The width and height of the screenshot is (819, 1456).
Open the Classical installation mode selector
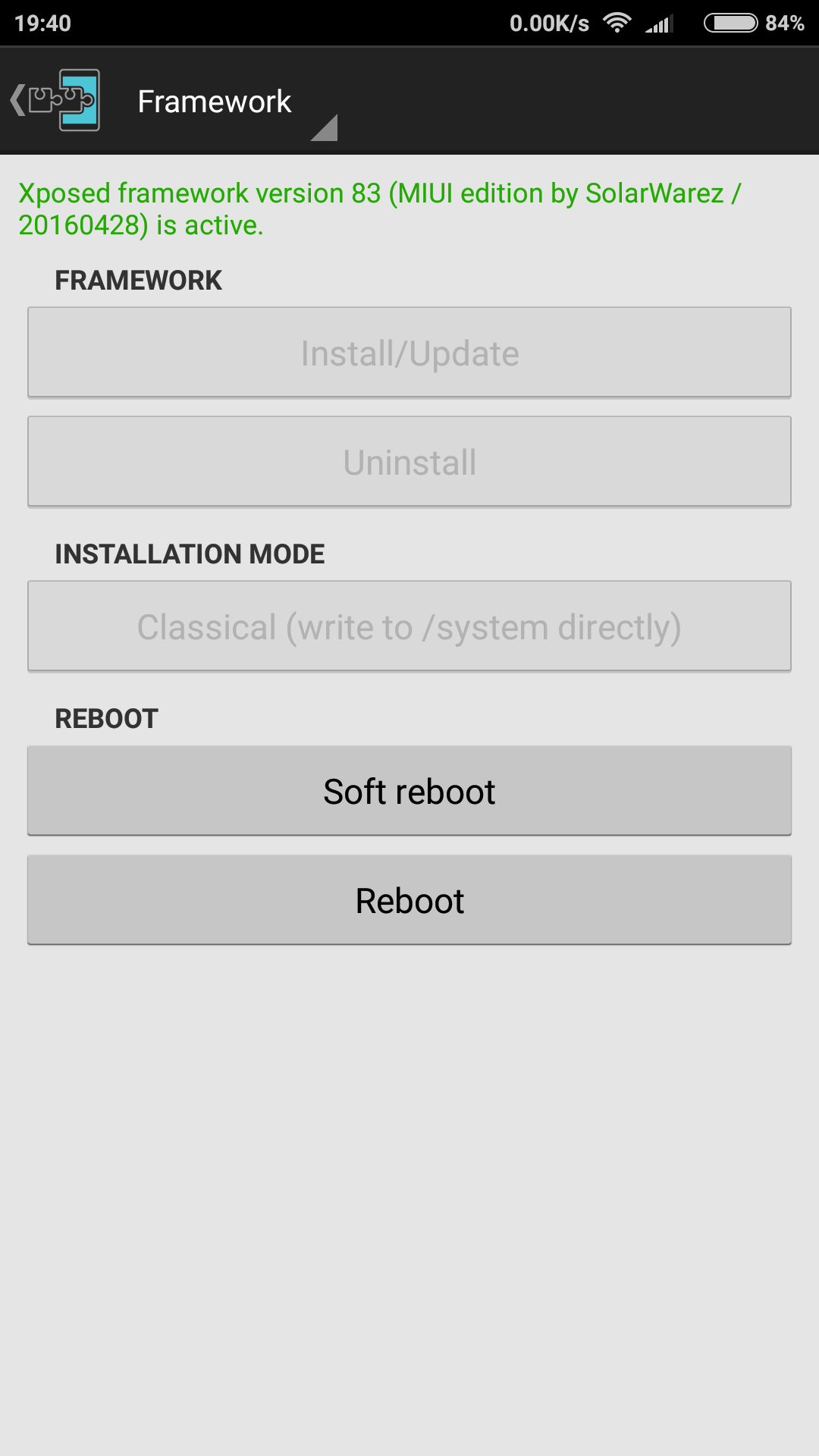pyautogui.click(x=409, y=627)
